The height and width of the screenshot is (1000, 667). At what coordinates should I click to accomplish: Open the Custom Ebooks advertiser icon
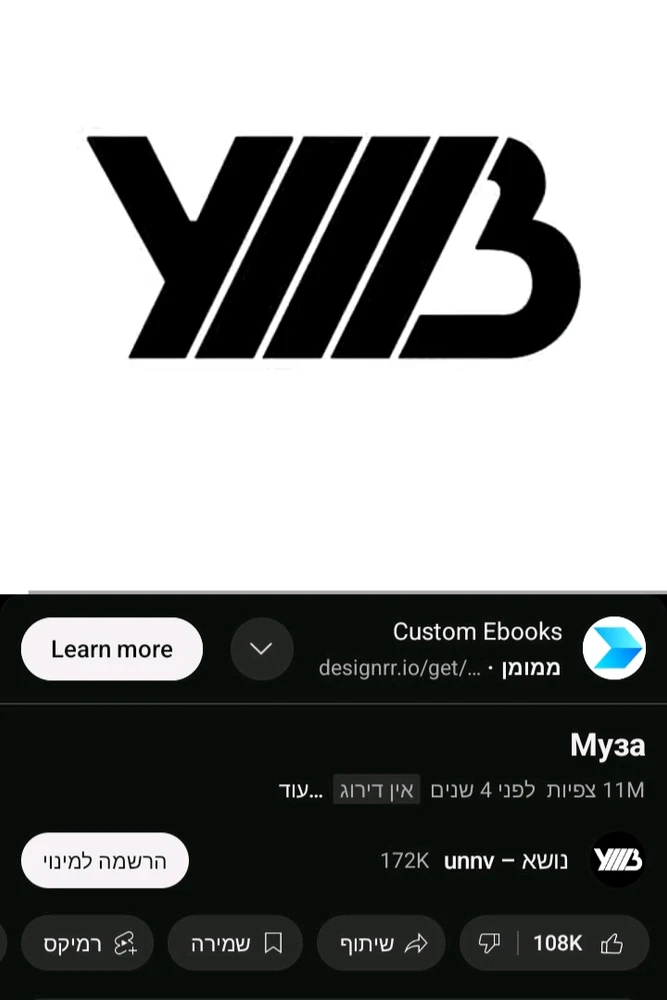click(614, 648)
